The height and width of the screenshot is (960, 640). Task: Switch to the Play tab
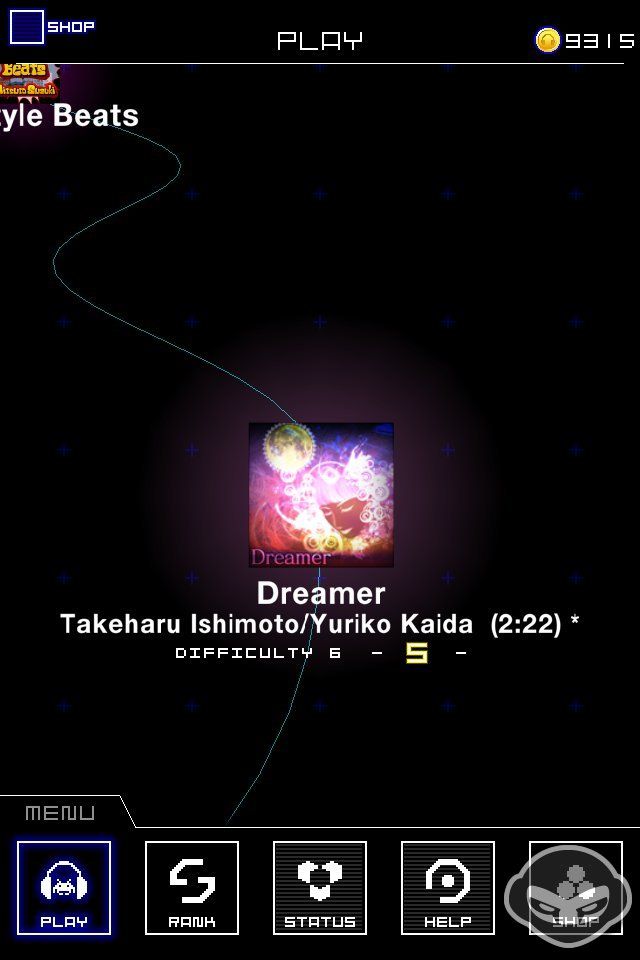(64, 888)
